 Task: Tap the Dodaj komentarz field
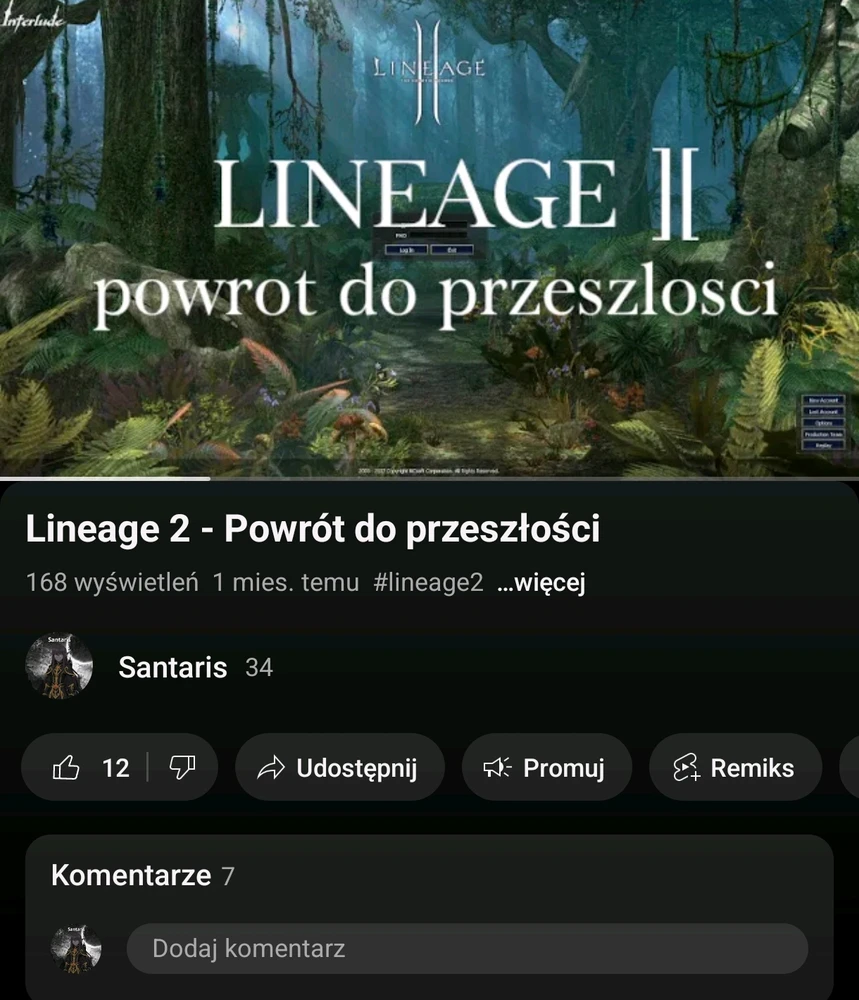pyautogui.click(x=466, y=948)
